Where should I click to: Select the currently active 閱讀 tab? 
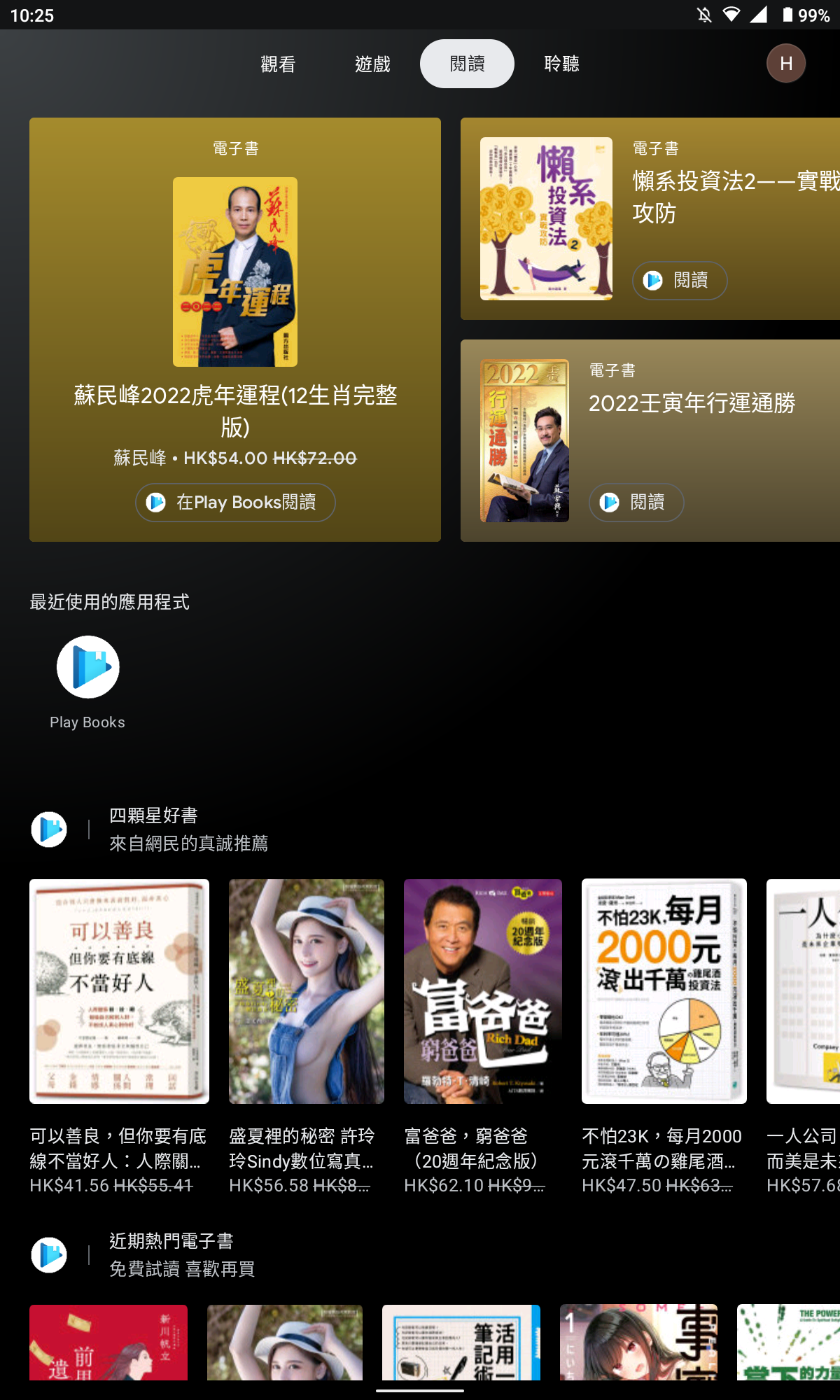465,63
